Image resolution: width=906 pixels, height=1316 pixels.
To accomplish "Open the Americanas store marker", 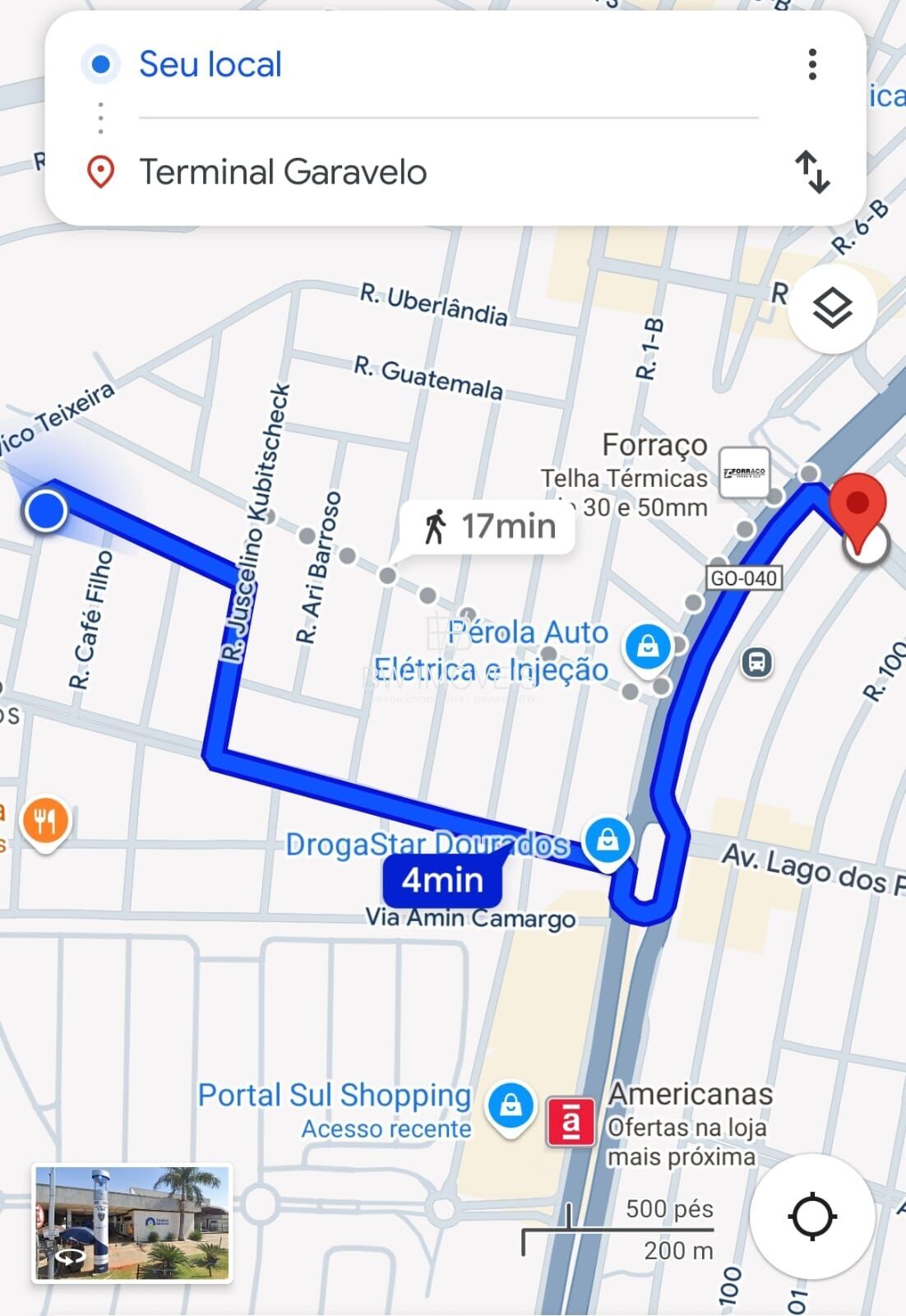I will pos(571,1121).
